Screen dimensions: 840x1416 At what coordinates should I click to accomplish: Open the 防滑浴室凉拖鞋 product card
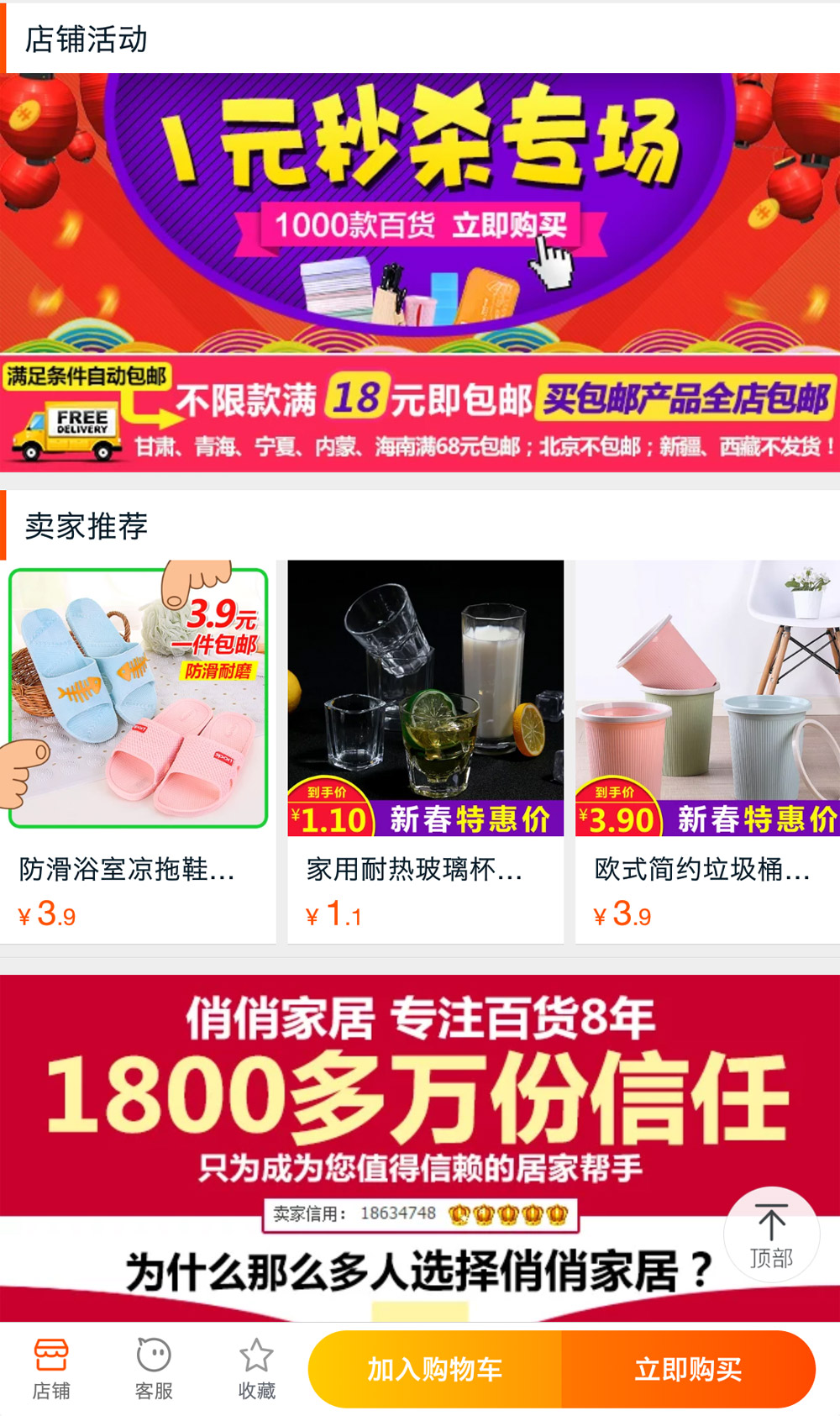(x=139, y=748)
